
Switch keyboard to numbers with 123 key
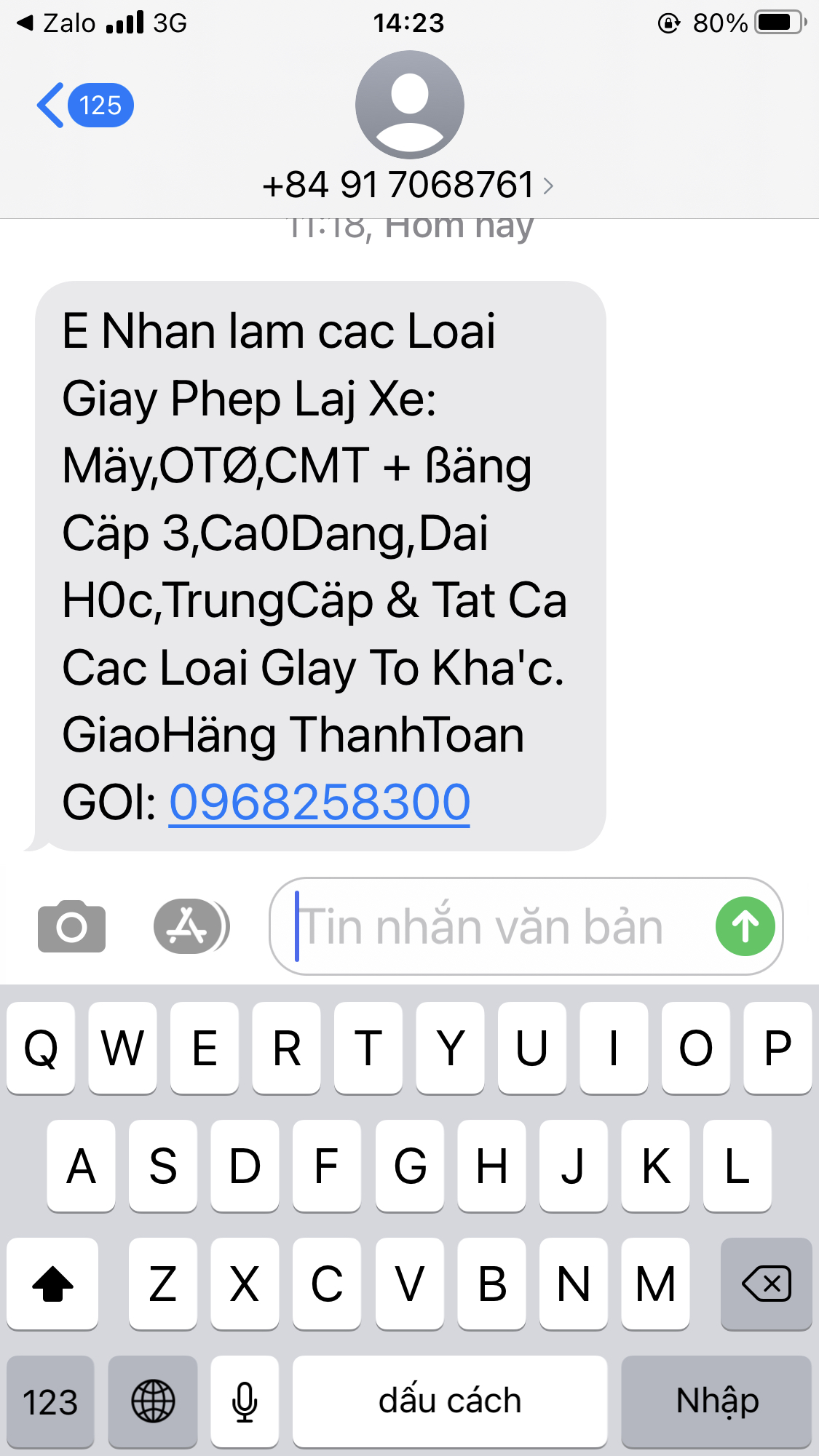coord(50,1401)
